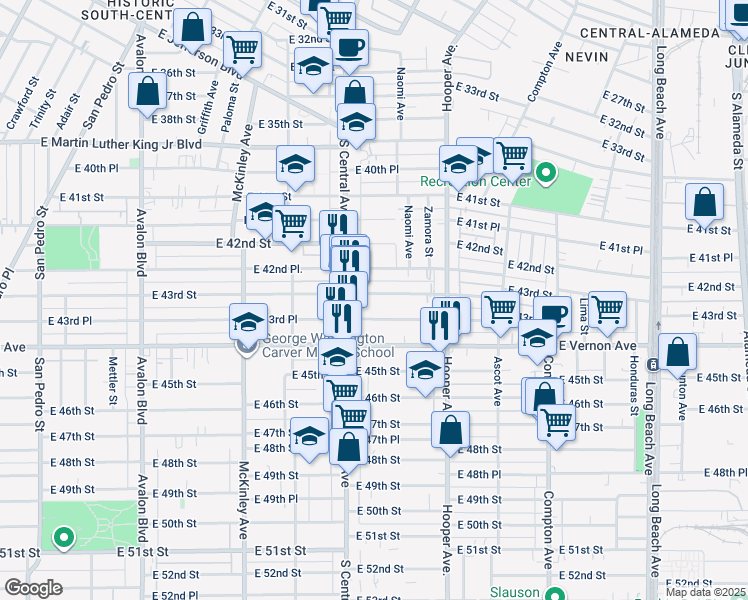This screenshot has height=600, width=748.
Task: Tap the coffee cup marker near E 32nd St
Action: click(x=349, y=48)
